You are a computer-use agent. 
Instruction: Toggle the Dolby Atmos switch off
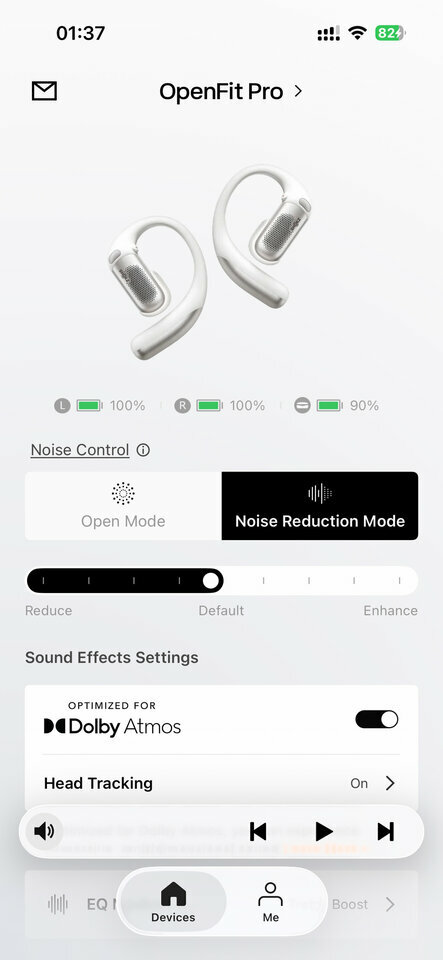pos(377,719)
